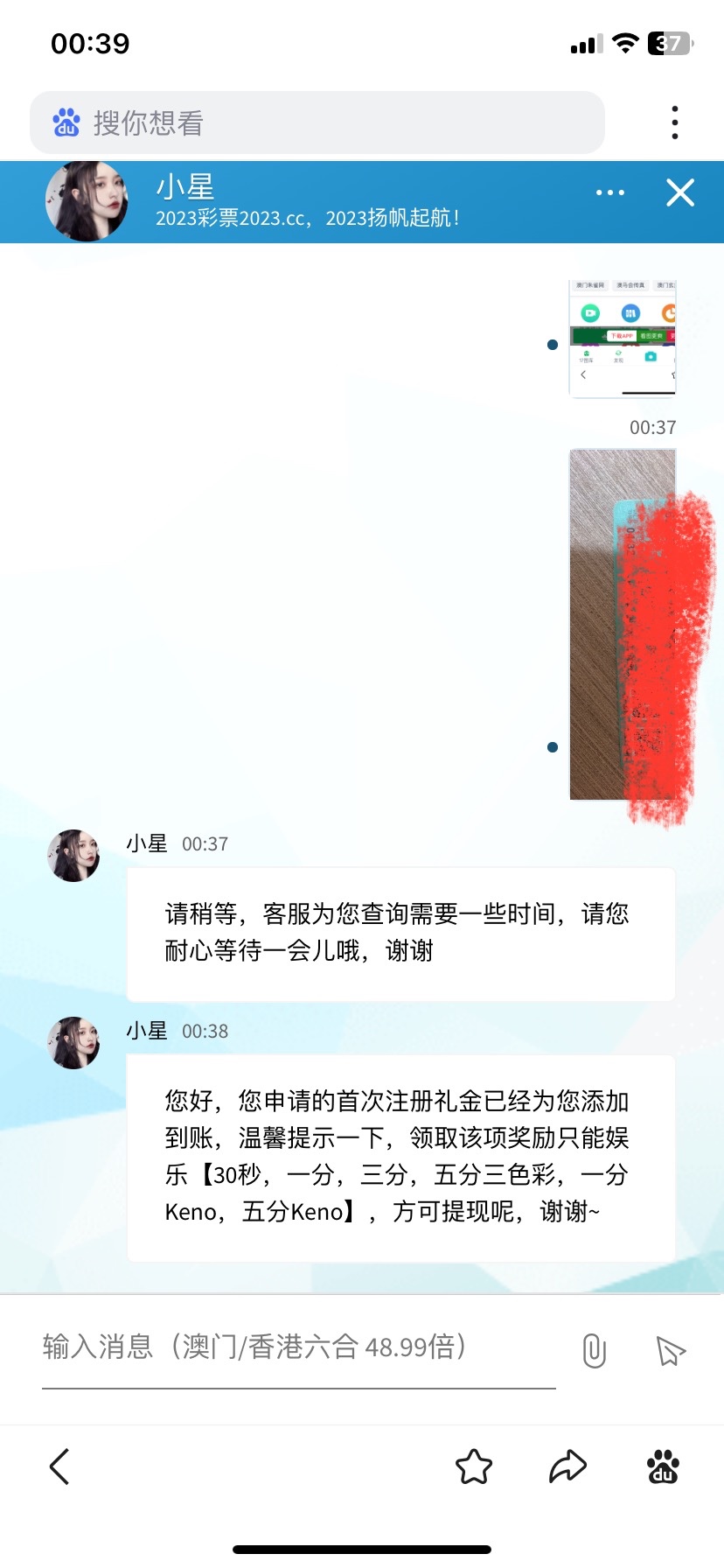The height and width of the screenshot is (1568, 724).
Task: Focus the message input field
Action: [x=299, y=1348]
